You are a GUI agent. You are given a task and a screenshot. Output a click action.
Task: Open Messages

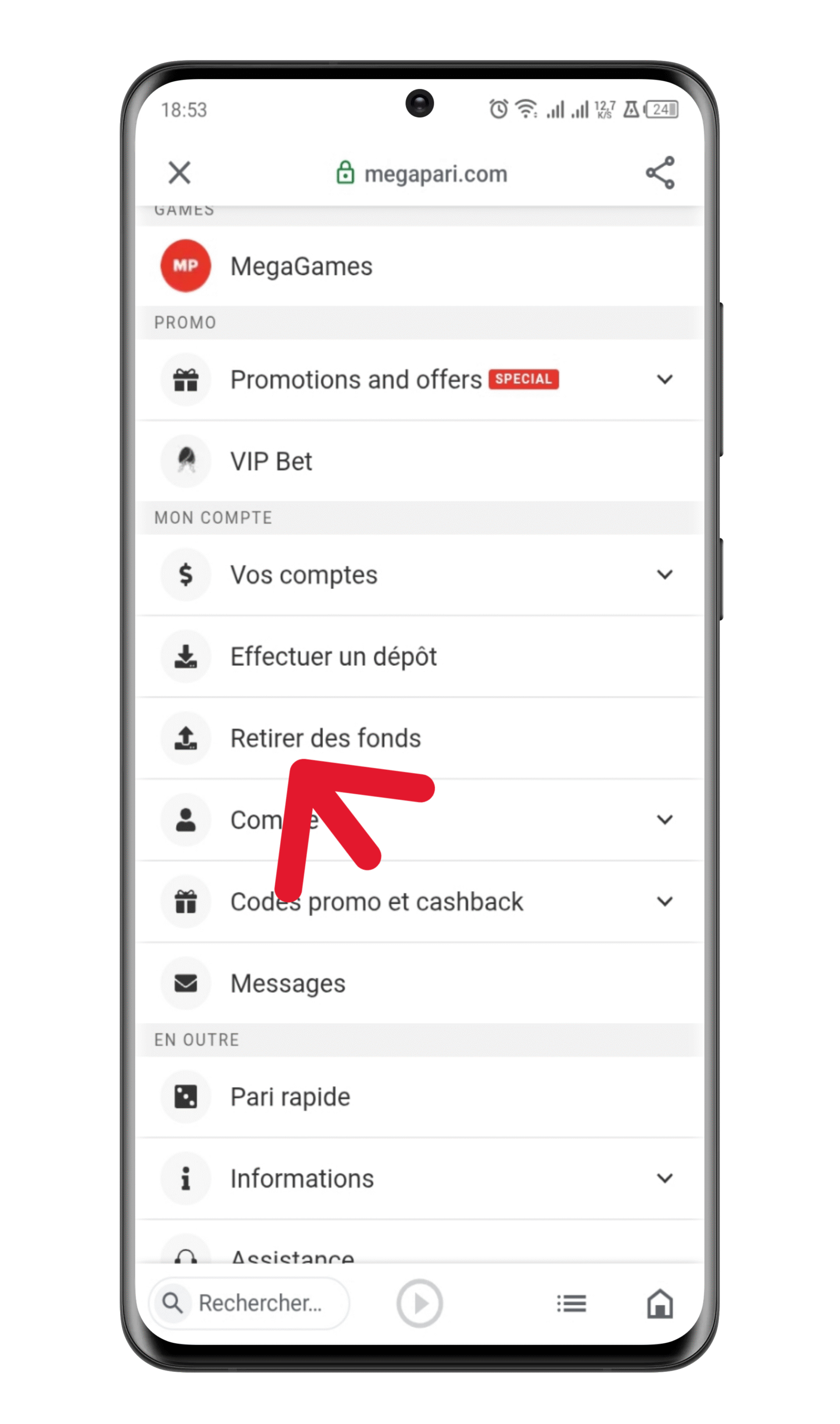287,983
